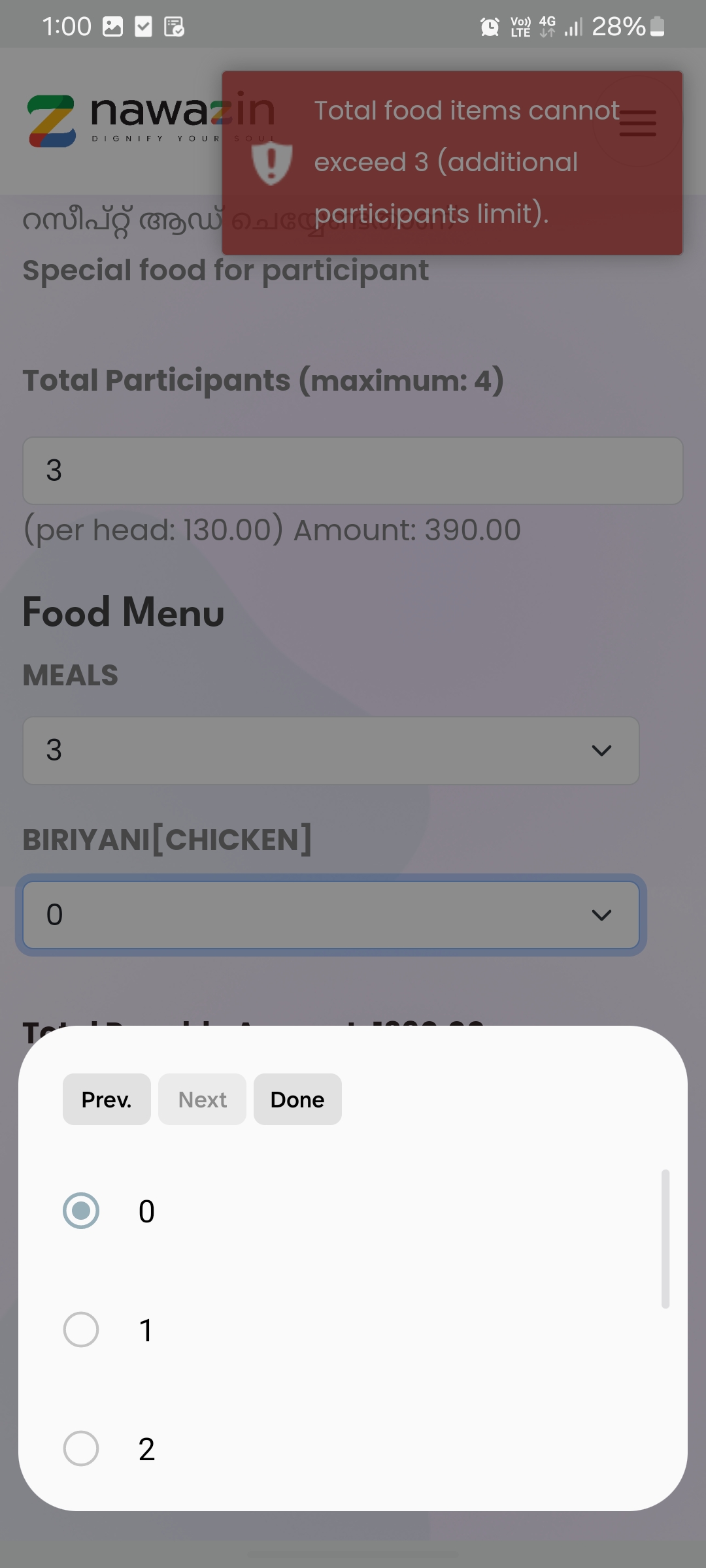
Task: Edit the Total Participants field
Action: coord(353,470)
